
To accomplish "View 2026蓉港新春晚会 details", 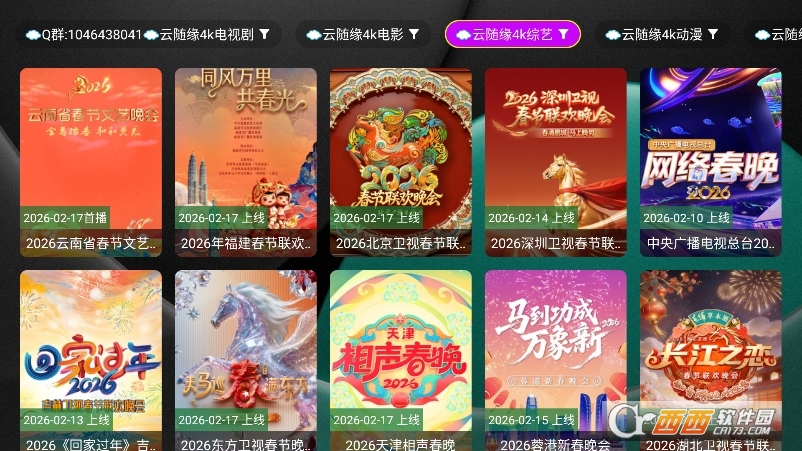I will (x=556, y=360).
